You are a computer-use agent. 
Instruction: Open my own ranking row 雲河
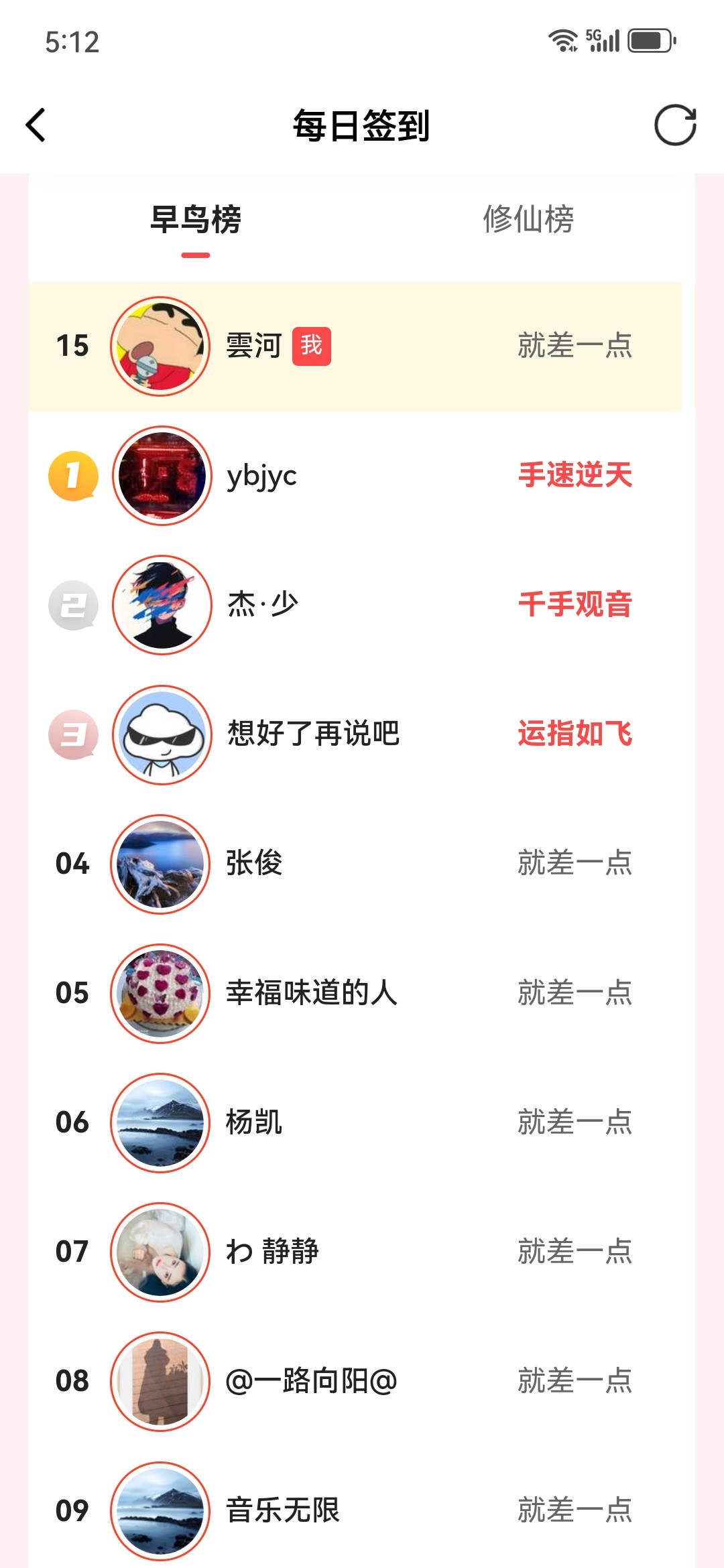[355, 346]
